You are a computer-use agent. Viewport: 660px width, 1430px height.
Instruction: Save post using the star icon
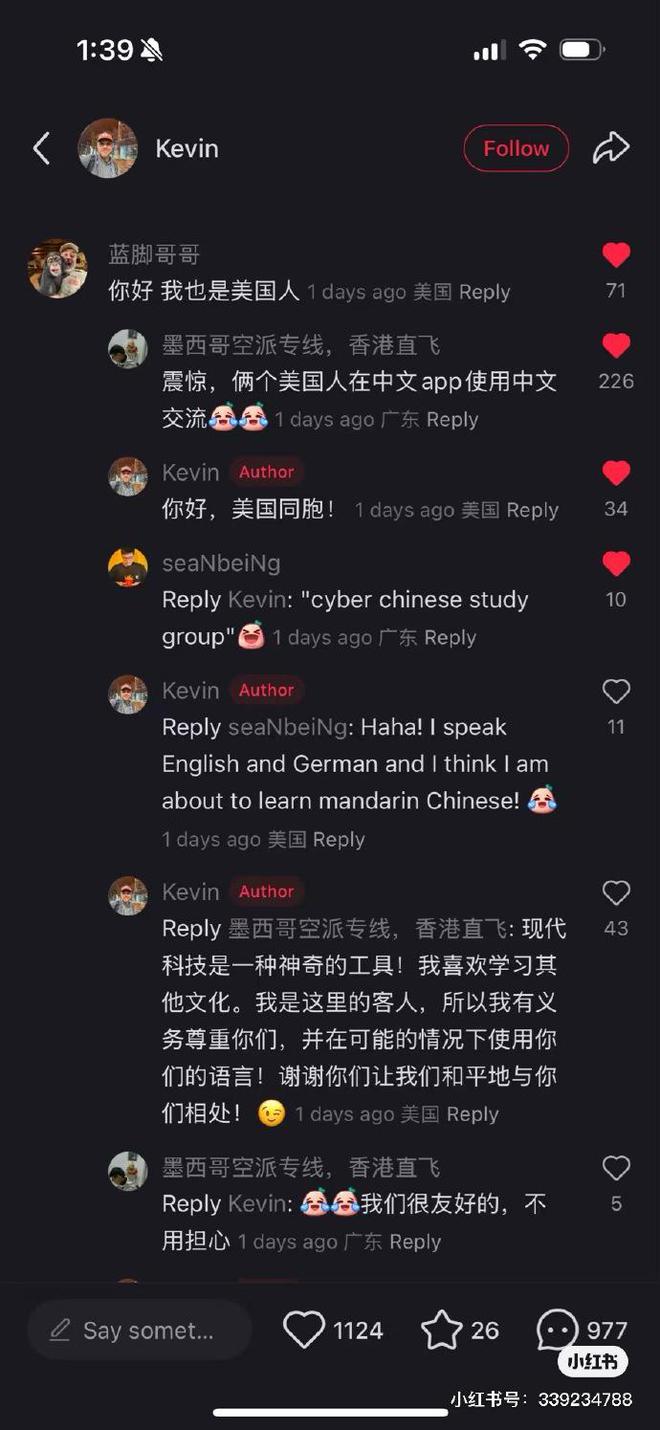point(441,1330)
